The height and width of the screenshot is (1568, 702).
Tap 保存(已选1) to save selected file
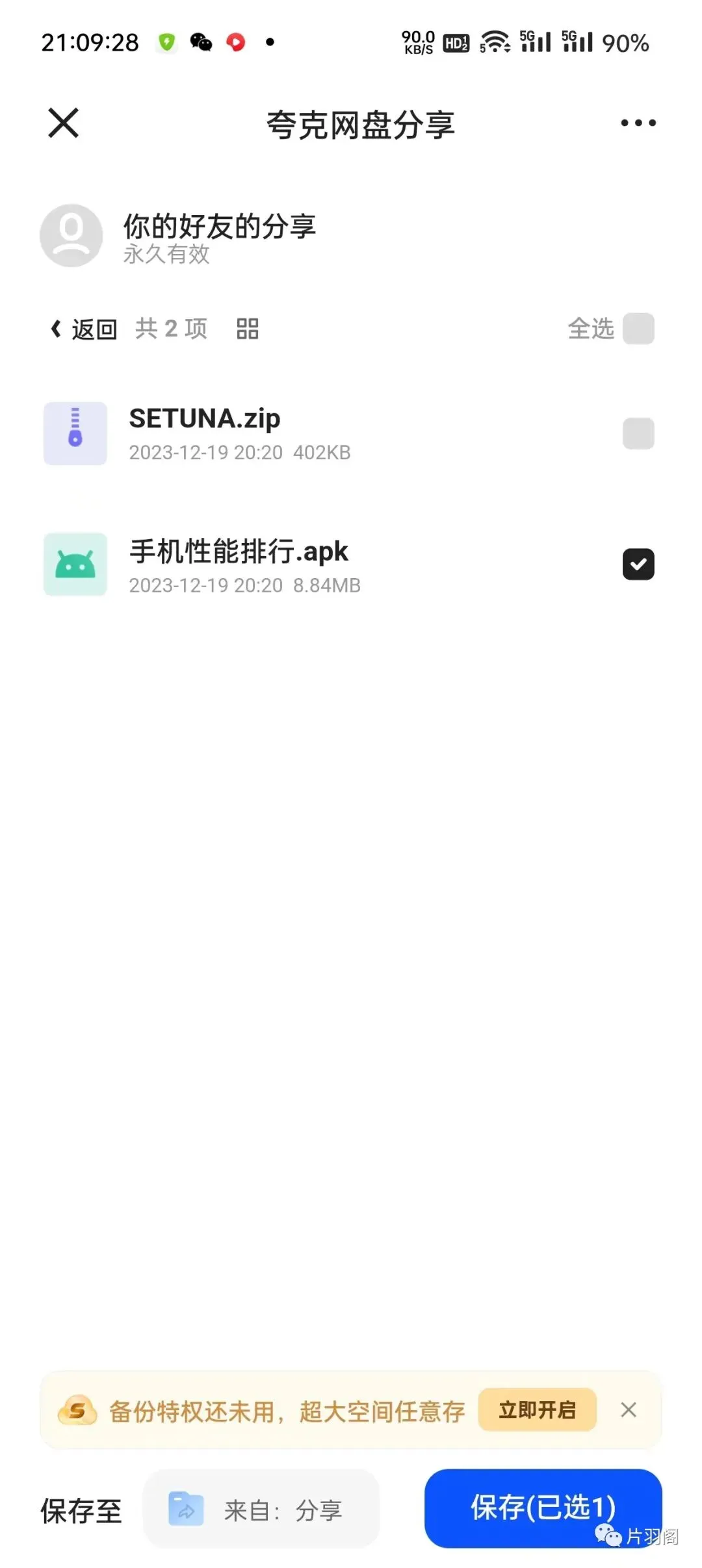point(543,1508)
